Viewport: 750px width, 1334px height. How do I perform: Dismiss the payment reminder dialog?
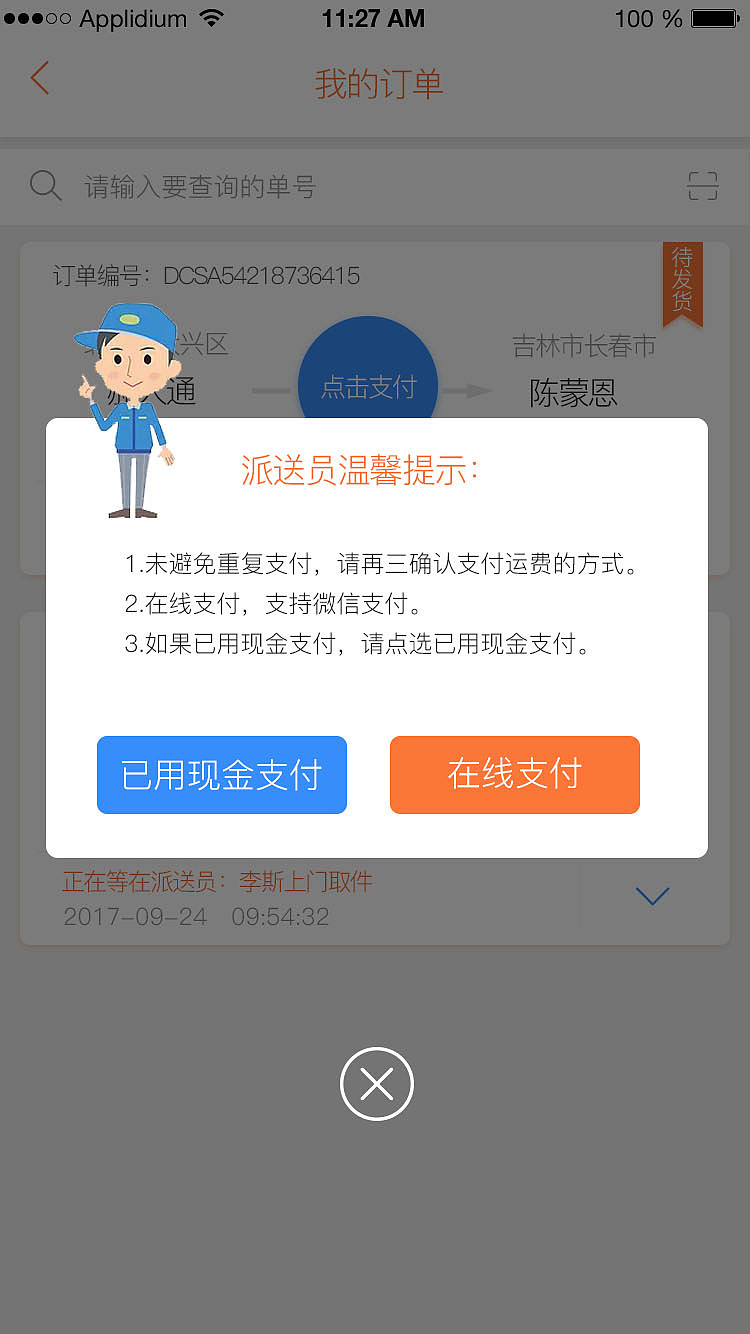pos(376,1084)
